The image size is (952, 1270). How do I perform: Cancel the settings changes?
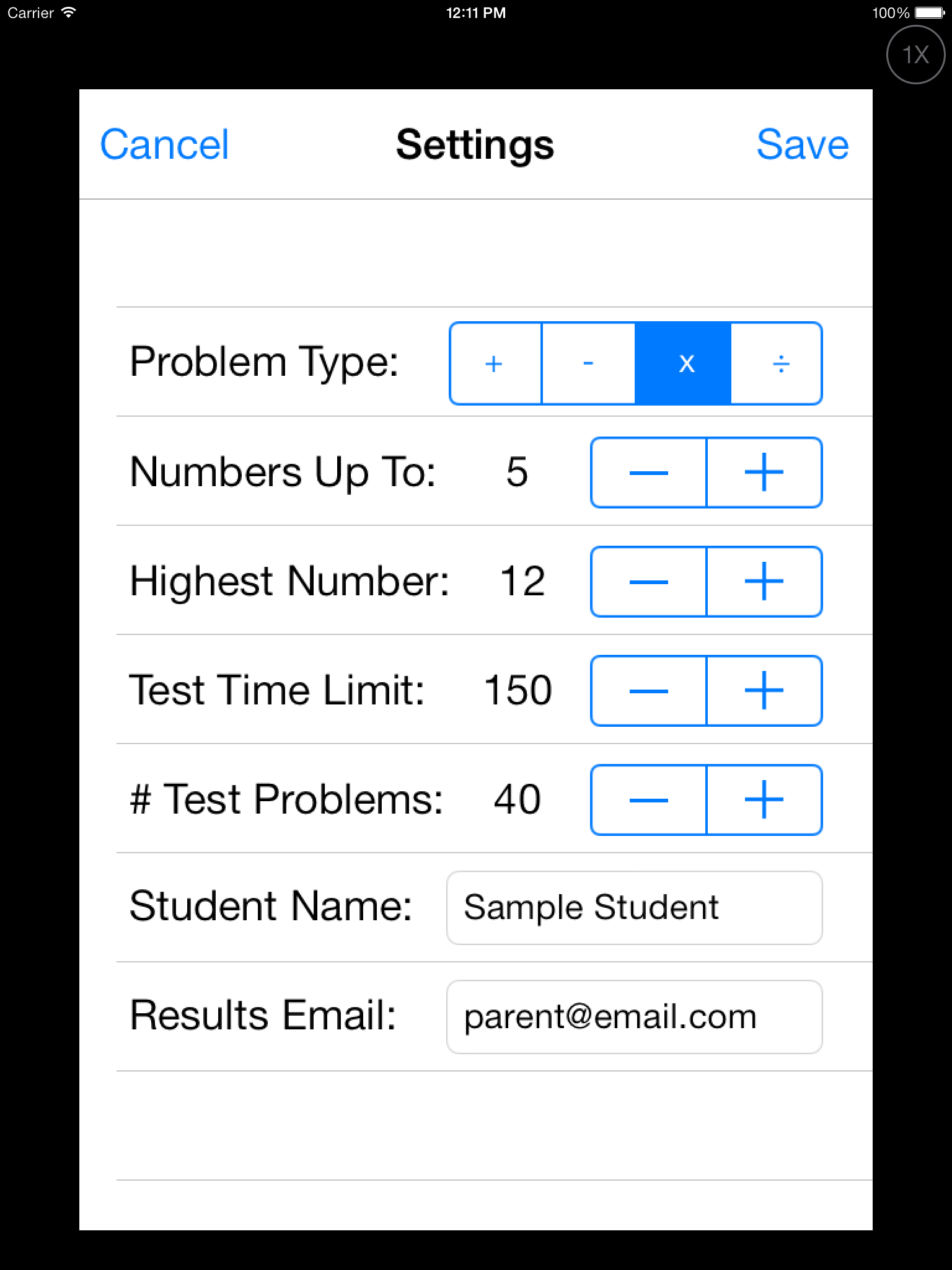(164, 144)
